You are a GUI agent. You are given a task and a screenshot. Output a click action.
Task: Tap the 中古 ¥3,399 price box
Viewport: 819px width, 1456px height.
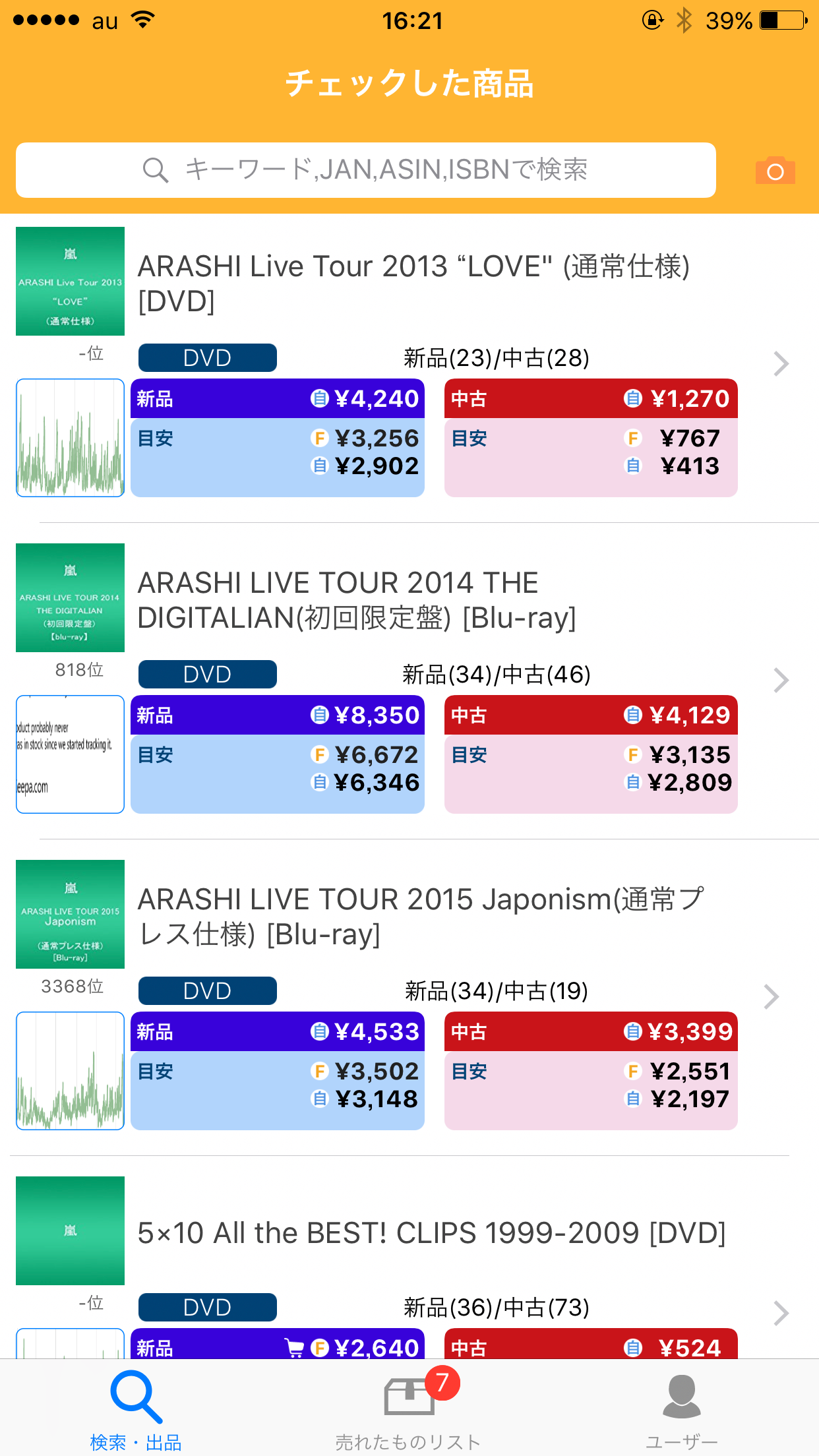(591, 1071)
